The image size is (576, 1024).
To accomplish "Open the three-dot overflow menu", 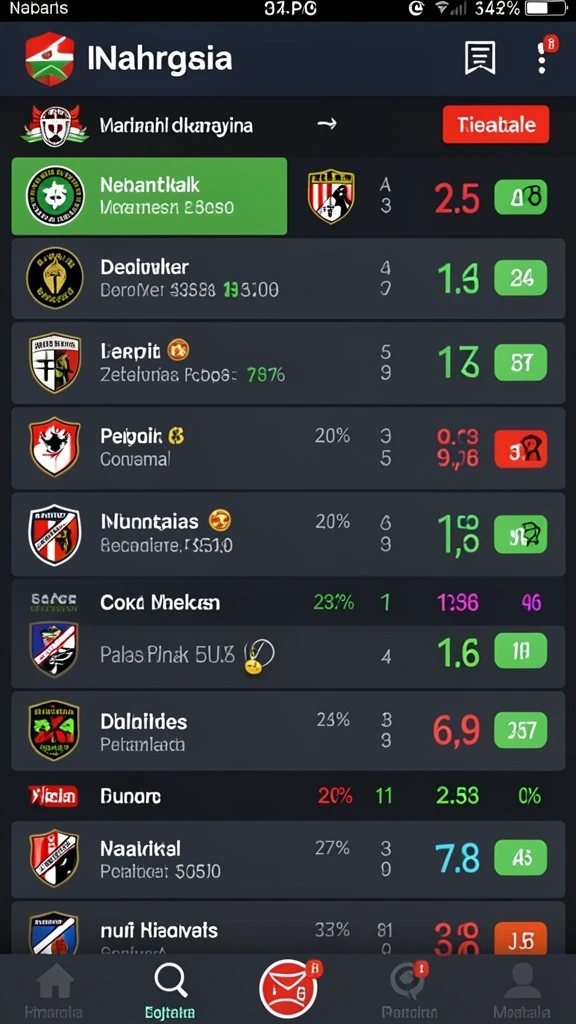I will pos(541,57).
